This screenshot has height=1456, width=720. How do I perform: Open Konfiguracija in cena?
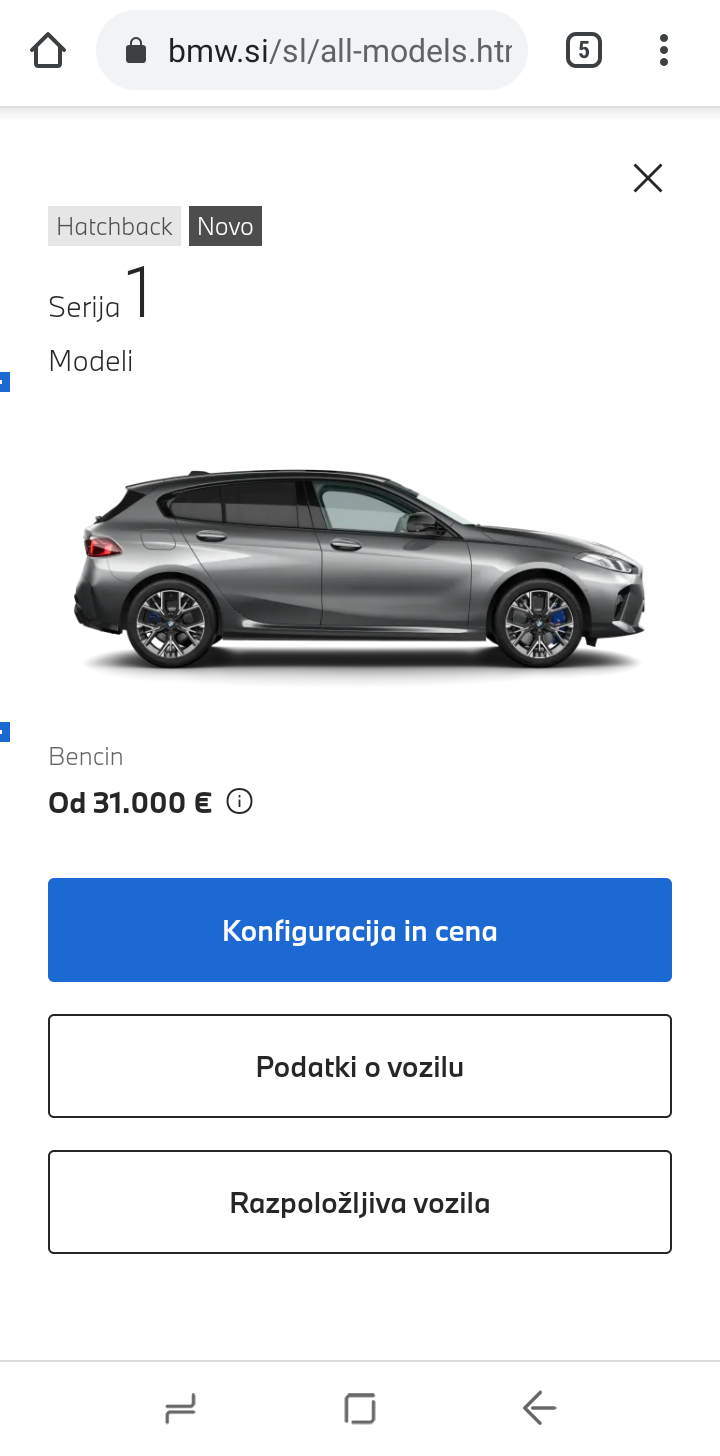click(x=360, y=930)
